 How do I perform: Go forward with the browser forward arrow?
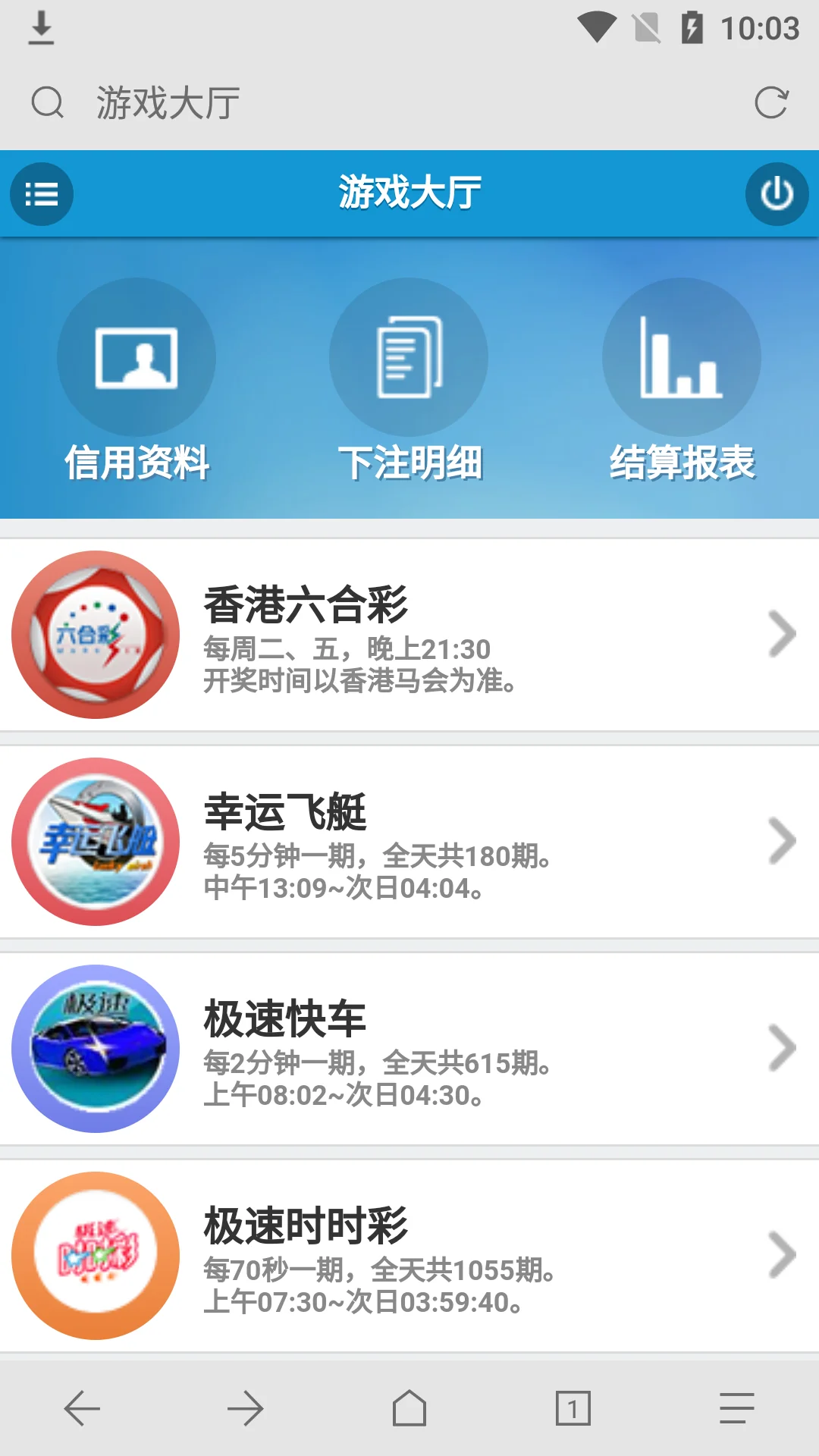point(245,1409)
